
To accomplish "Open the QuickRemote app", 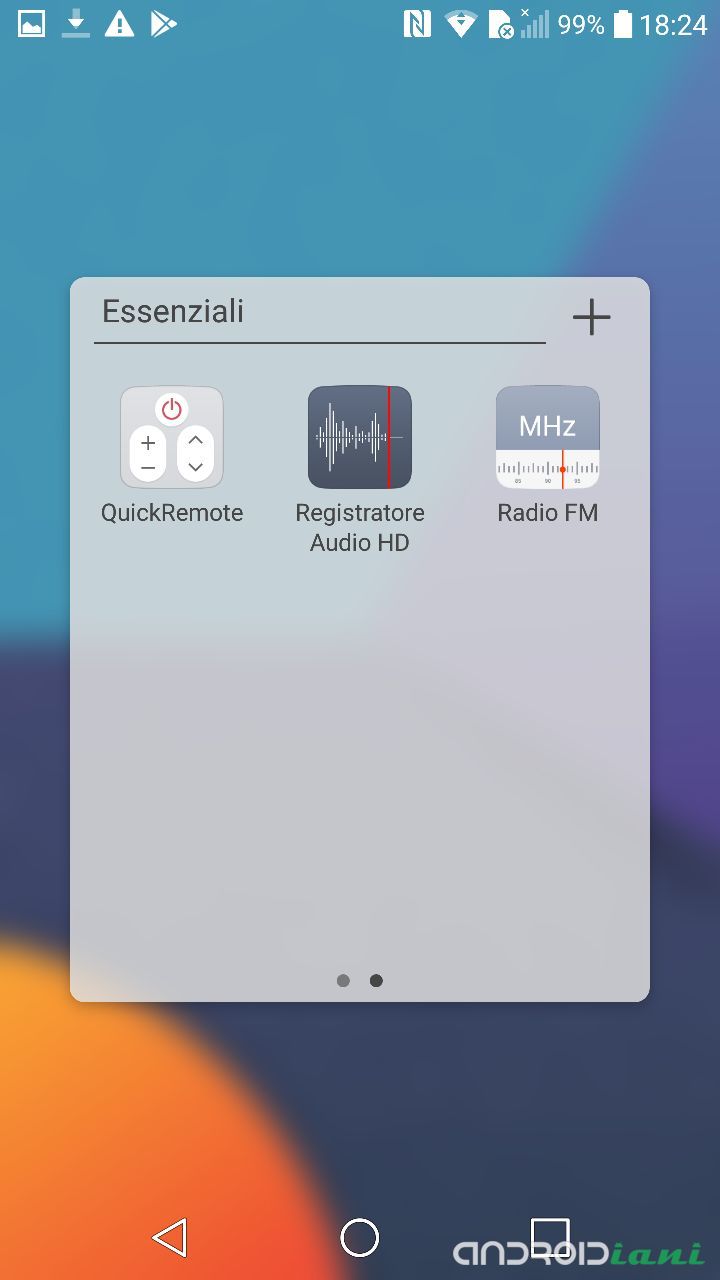I will (x=172, y=438).
